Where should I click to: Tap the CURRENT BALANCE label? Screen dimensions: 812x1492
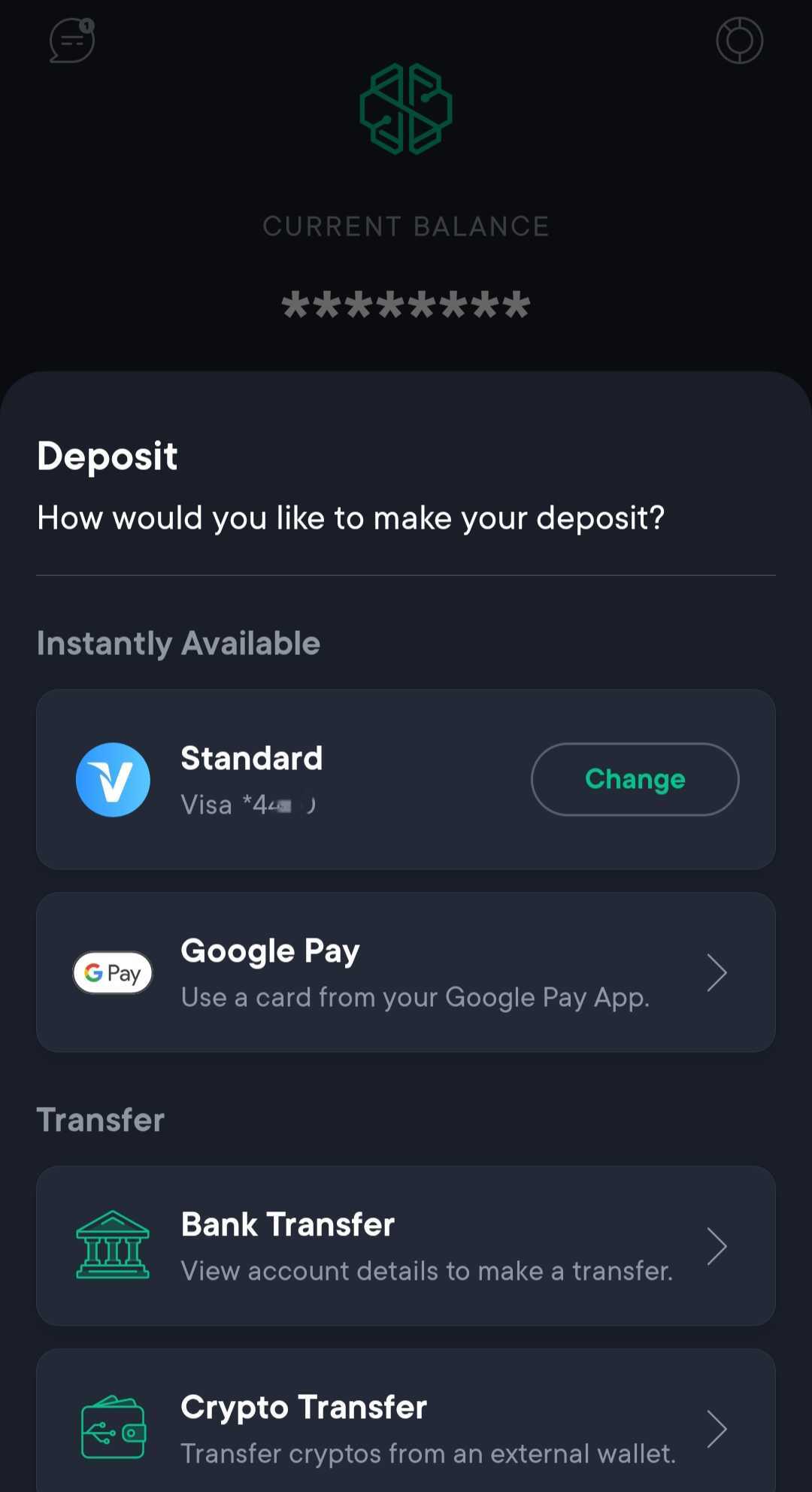pos(406,226)
